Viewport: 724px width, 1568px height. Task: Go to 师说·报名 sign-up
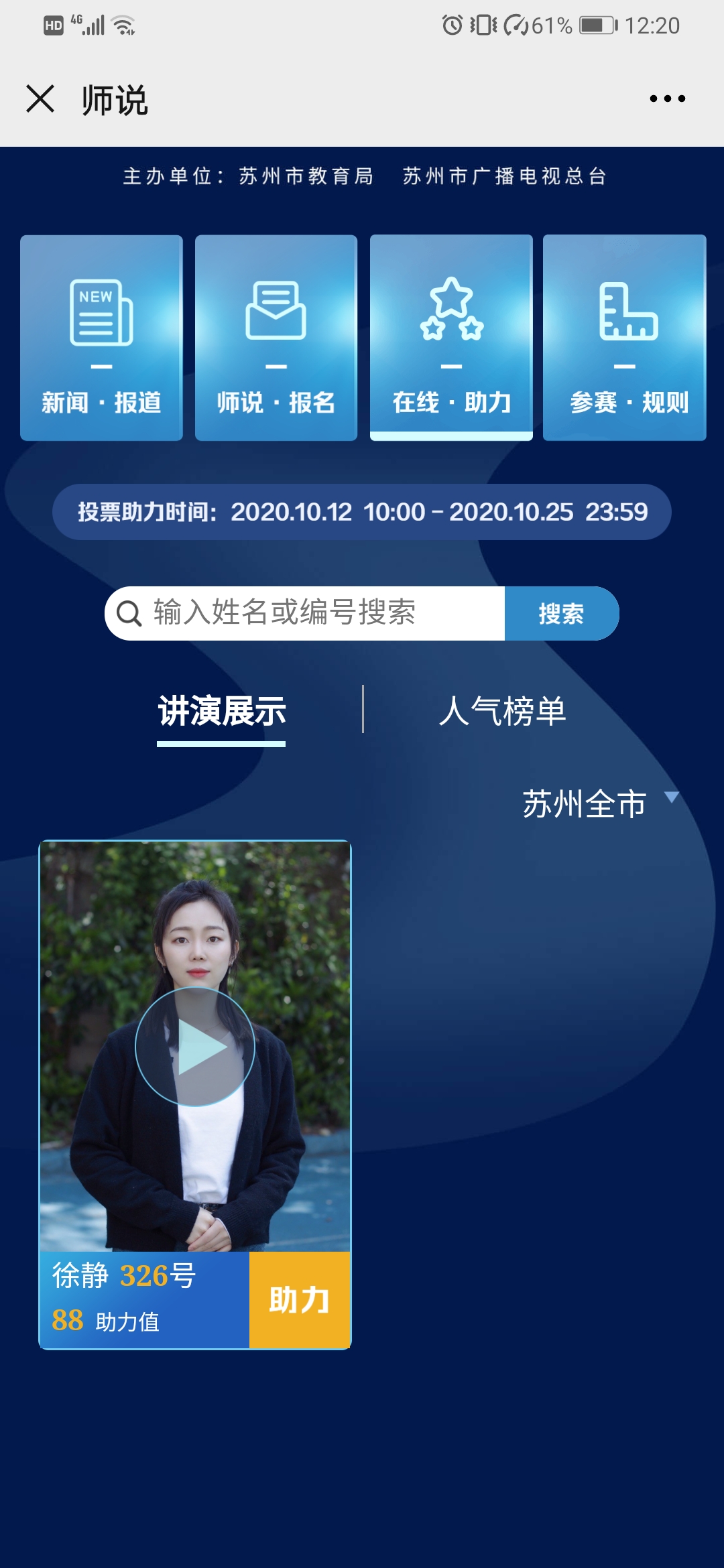point(276,337)
